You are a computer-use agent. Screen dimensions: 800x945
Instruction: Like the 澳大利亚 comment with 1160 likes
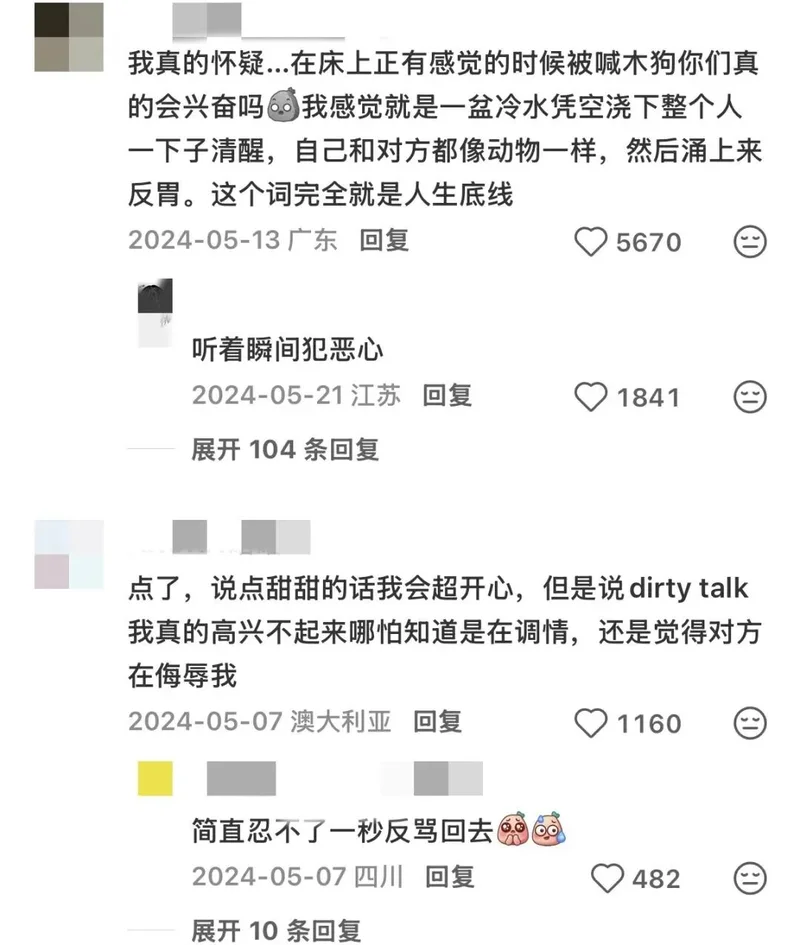[590, 723]
